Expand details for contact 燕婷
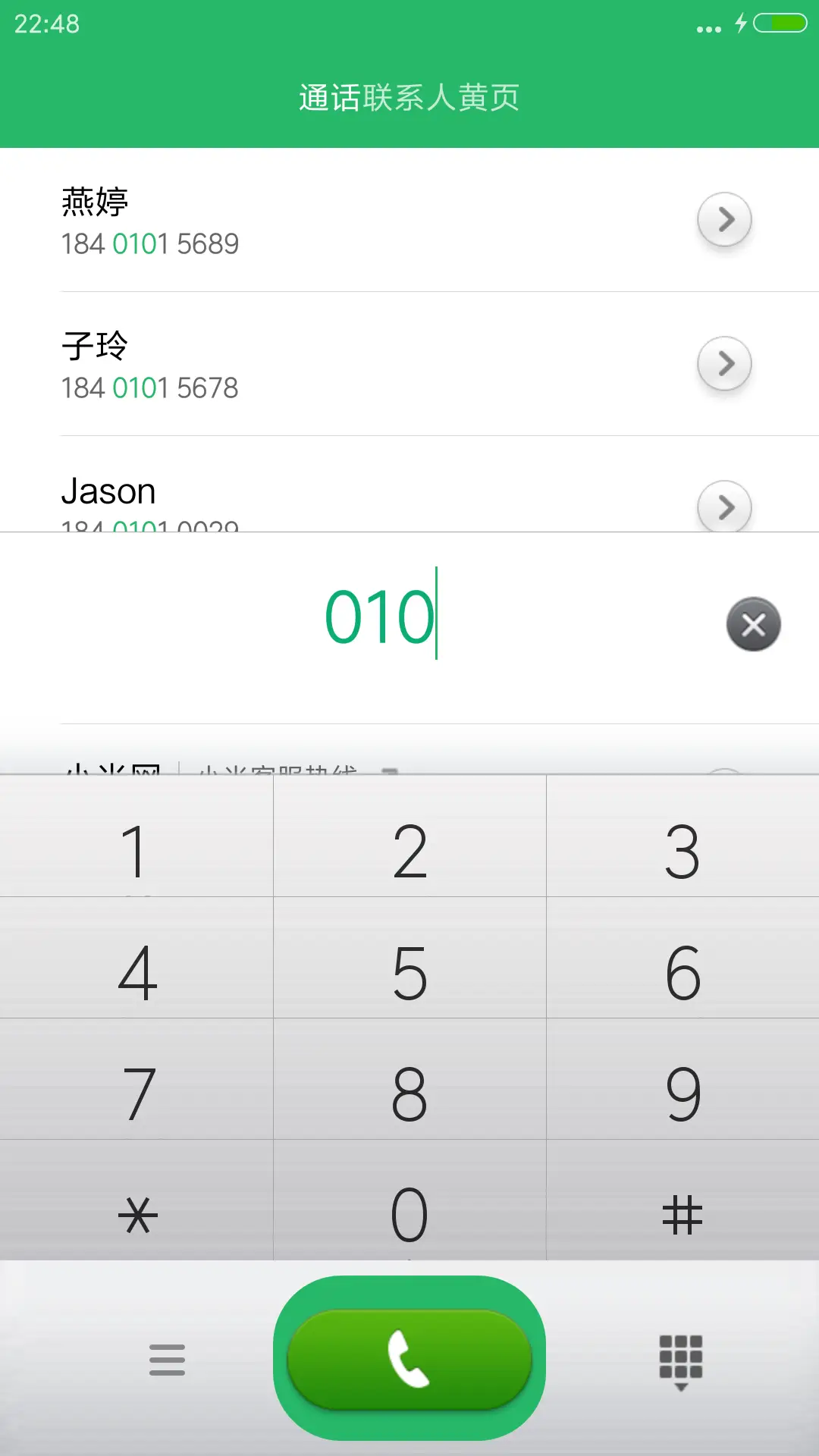The image size is (819, 1456). (723, 220)
